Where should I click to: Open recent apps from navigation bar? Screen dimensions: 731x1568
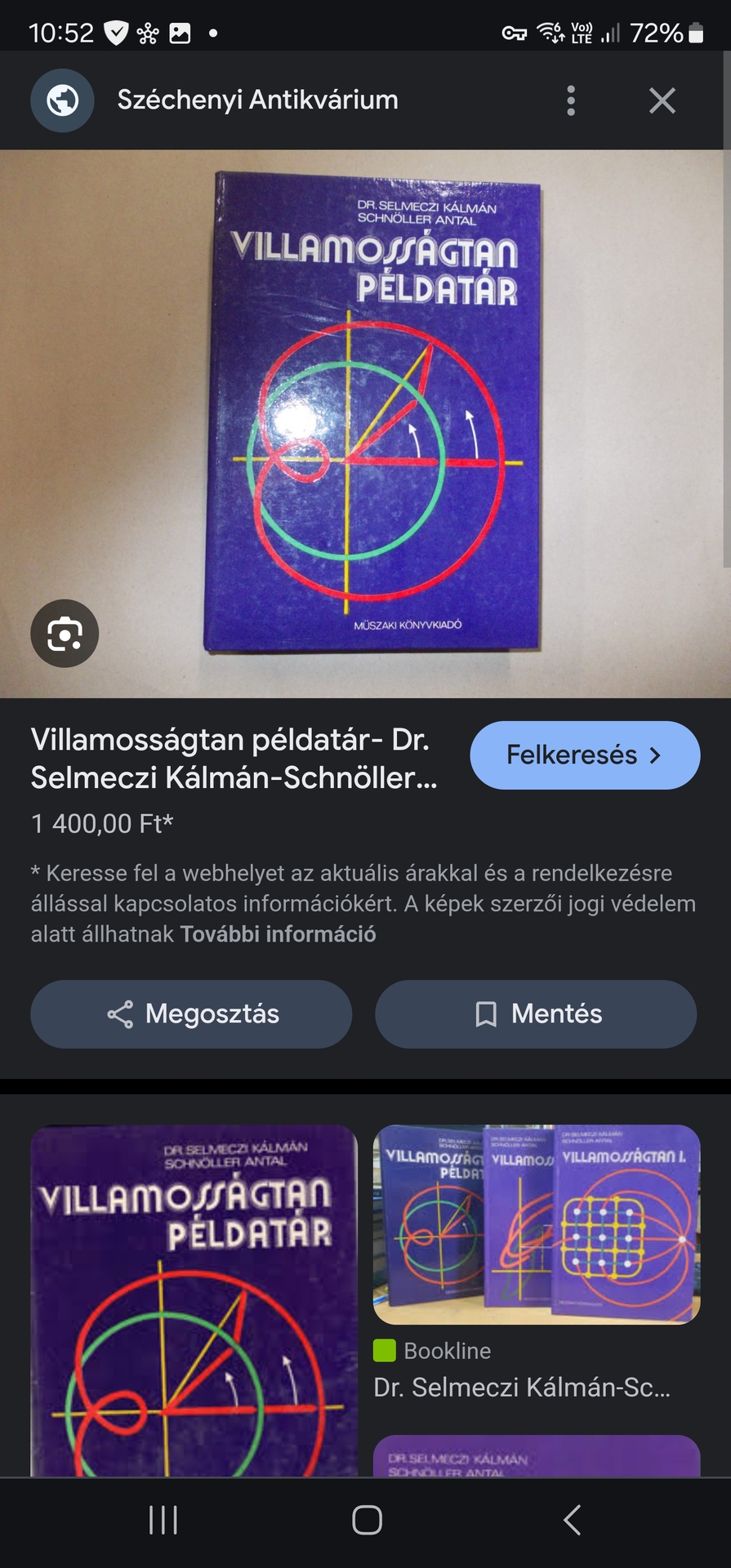pos(163,1520)
